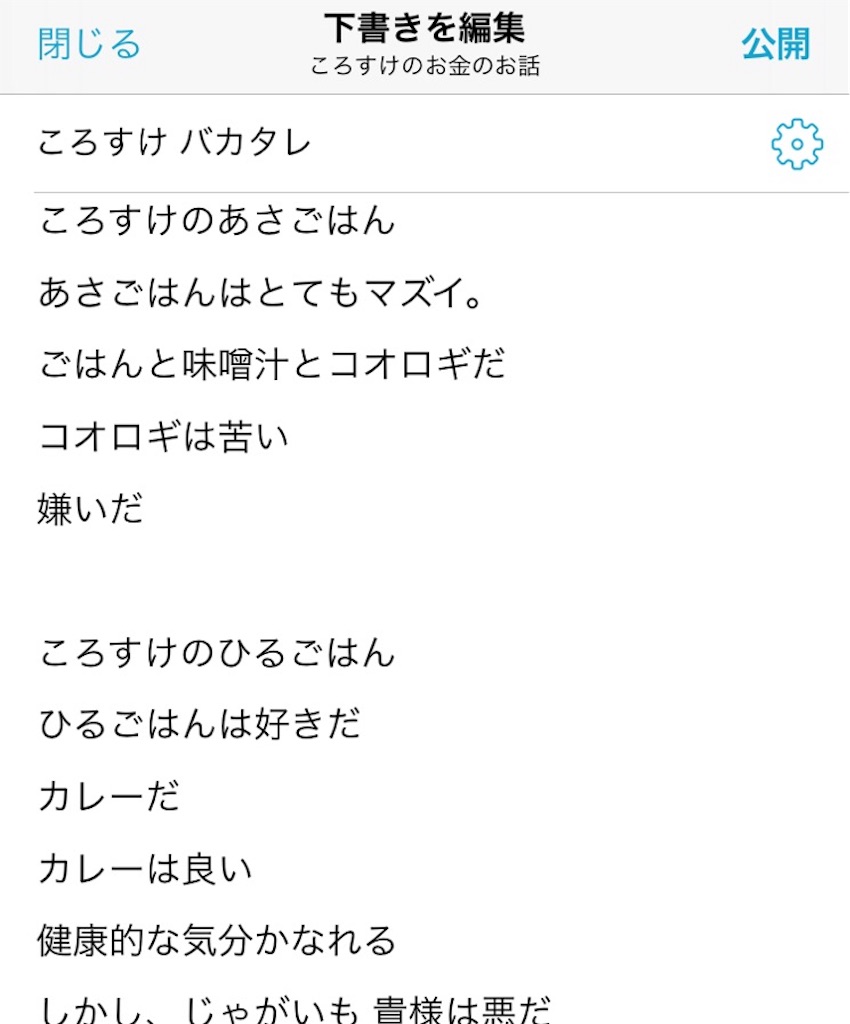Tap the blue gear to configure the post
Image resolution: width=850 pixels, height=1024 pixels.
[x=795, y=146]
